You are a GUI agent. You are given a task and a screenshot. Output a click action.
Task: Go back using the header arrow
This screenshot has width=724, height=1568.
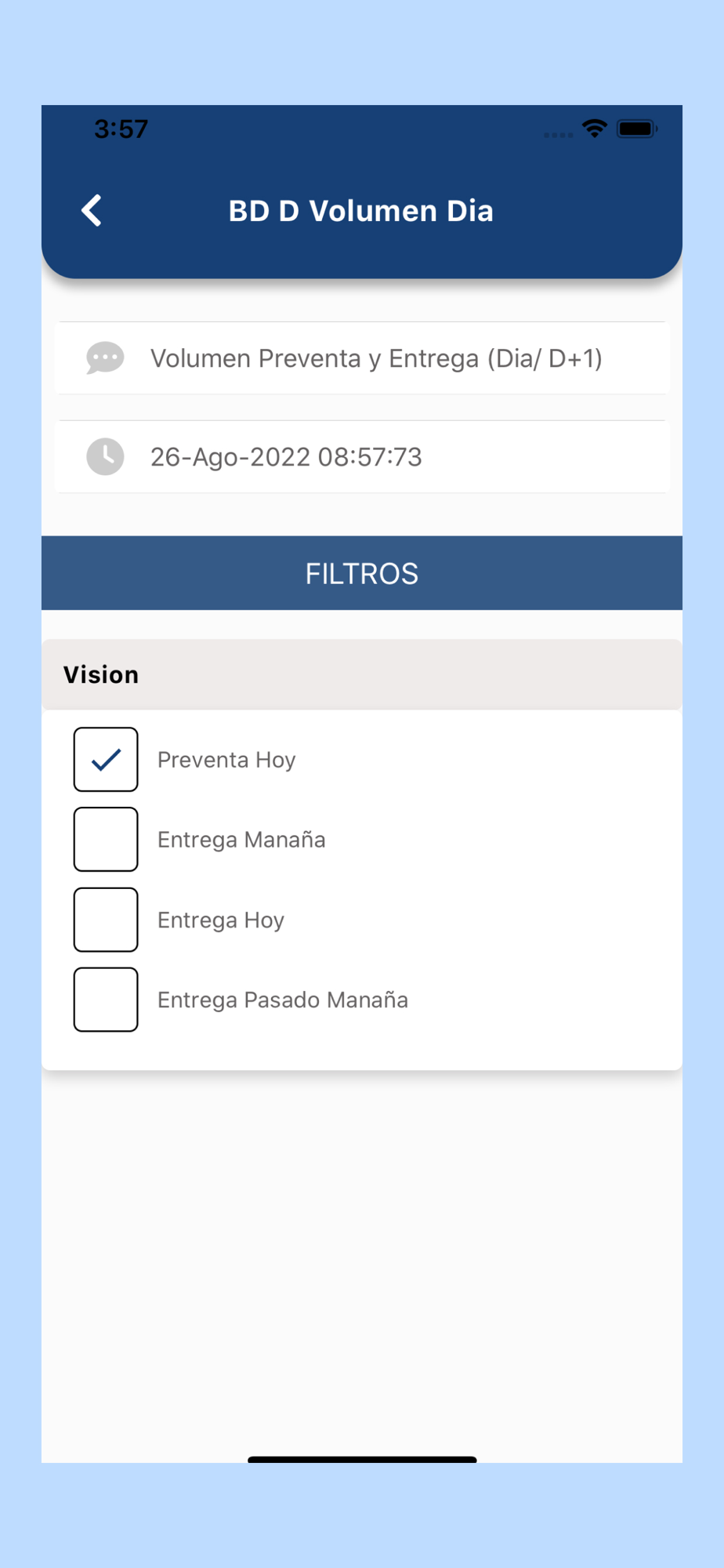(x=92, y=210)
